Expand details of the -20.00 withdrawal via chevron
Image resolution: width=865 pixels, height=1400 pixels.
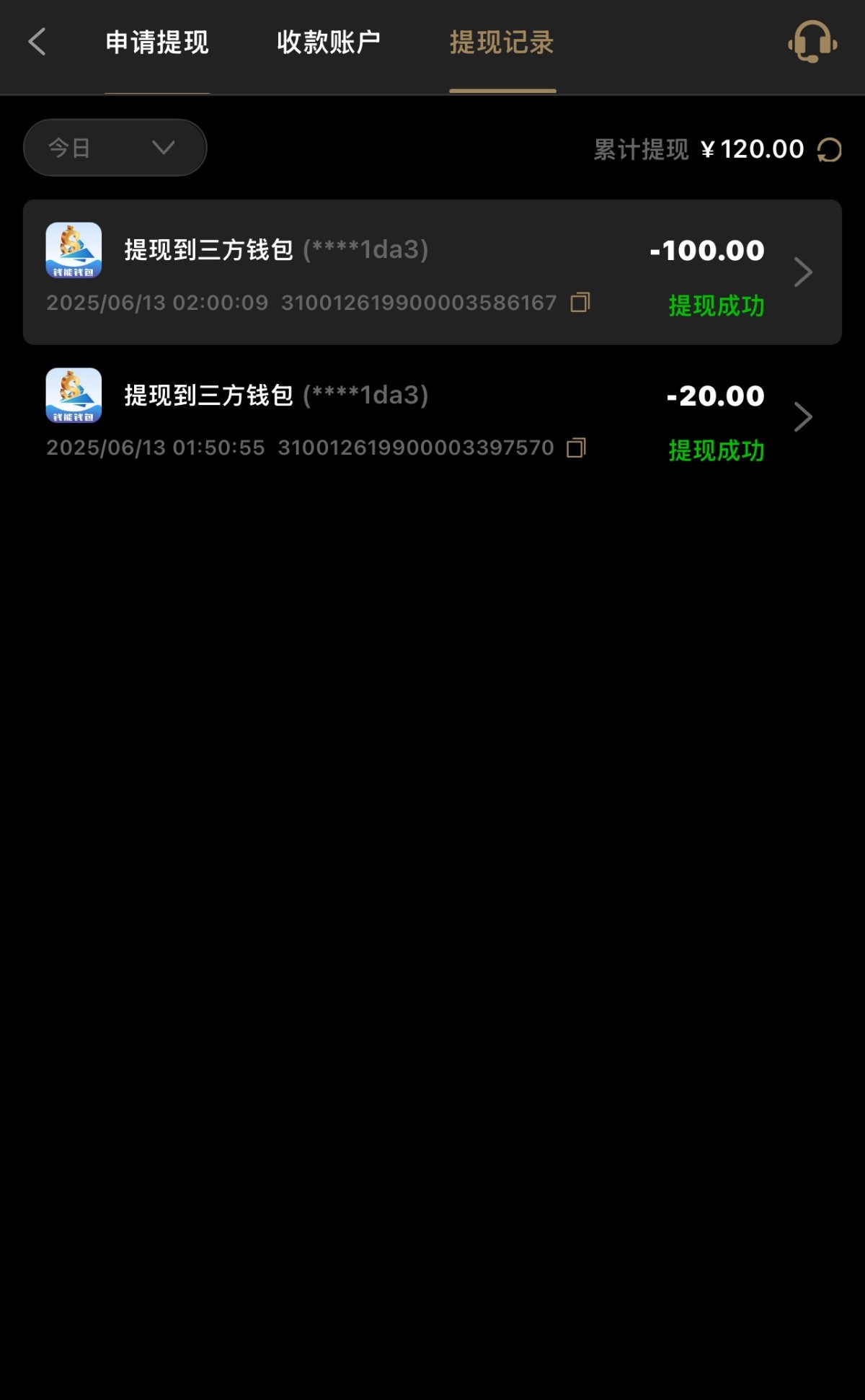pyautogui.click(x=803, y=416)
